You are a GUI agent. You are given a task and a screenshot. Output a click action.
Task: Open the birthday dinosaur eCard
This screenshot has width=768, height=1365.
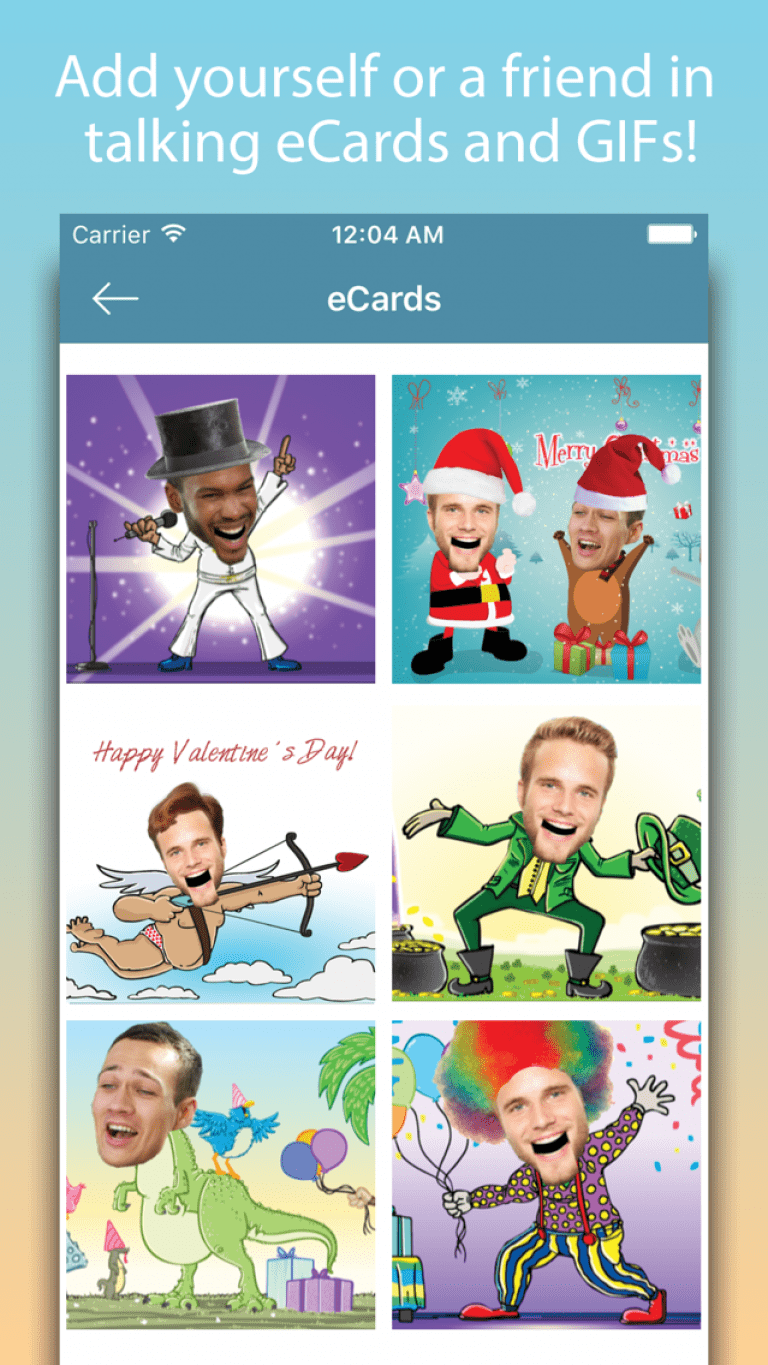click(x=220, y=1183)
